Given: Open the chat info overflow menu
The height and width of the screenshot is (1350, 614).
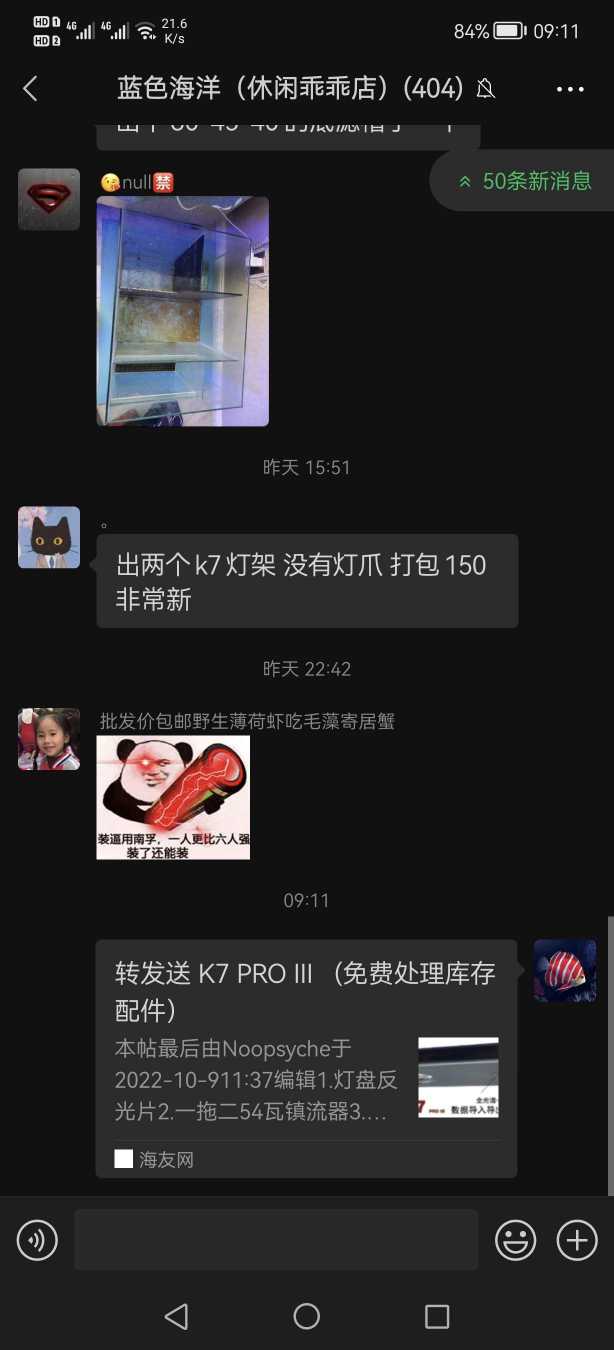Looking at the screenshot, I should (x=569, y=89).
